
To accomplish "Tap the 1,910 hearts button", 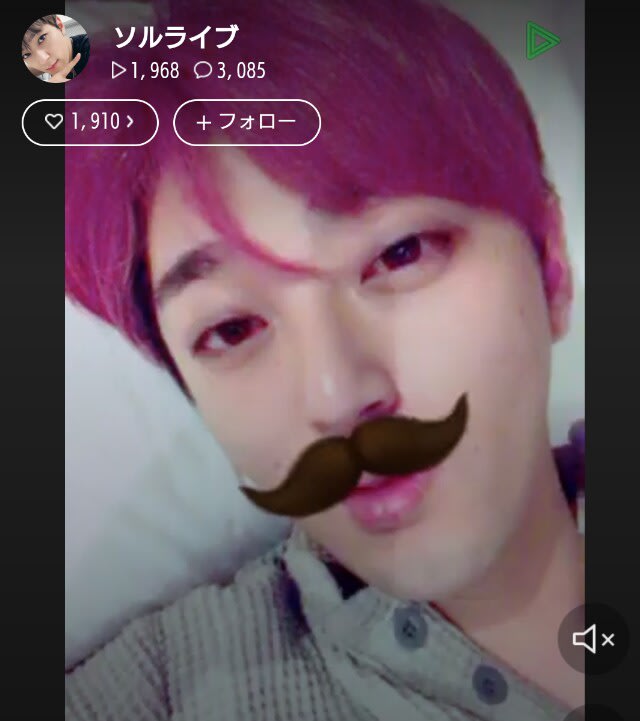I will pos(90,122).
